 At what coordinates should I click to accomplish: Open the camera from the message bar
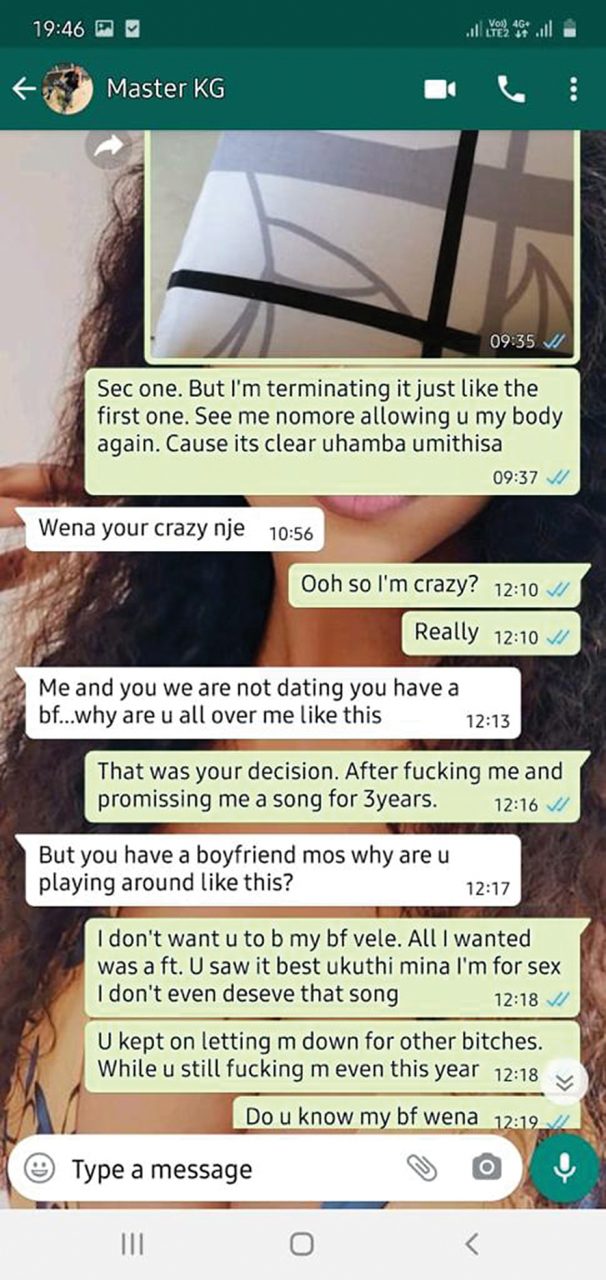(486, 1167)
